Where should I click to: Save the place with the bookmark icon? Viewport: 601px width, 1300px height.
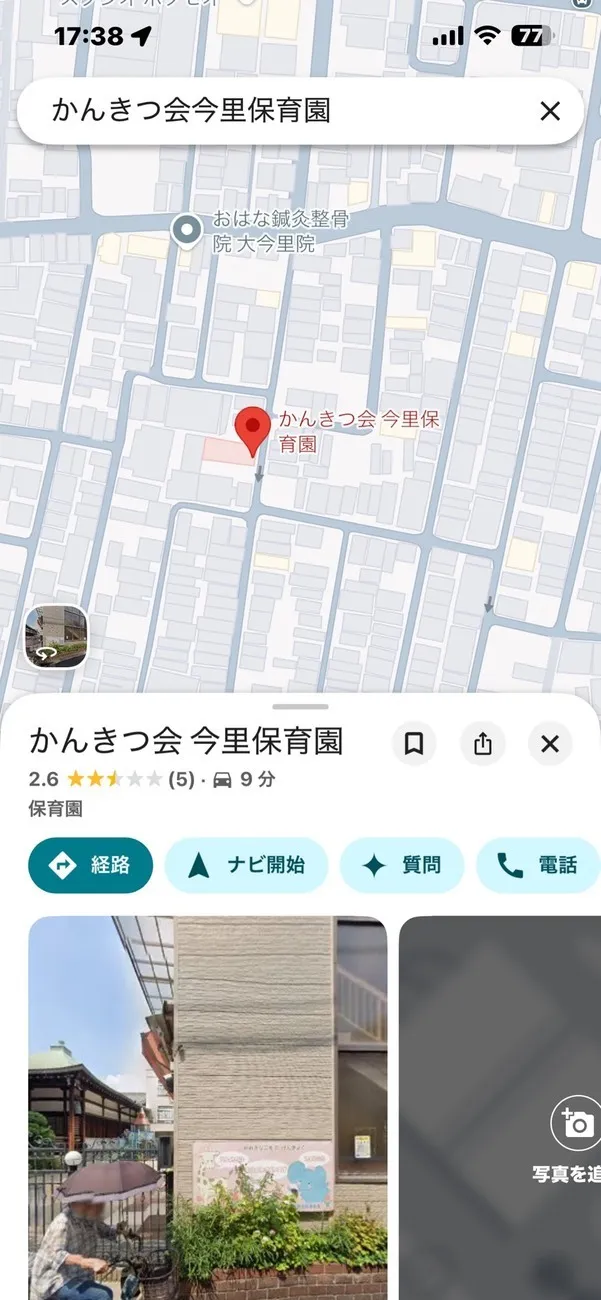point(414,744)
